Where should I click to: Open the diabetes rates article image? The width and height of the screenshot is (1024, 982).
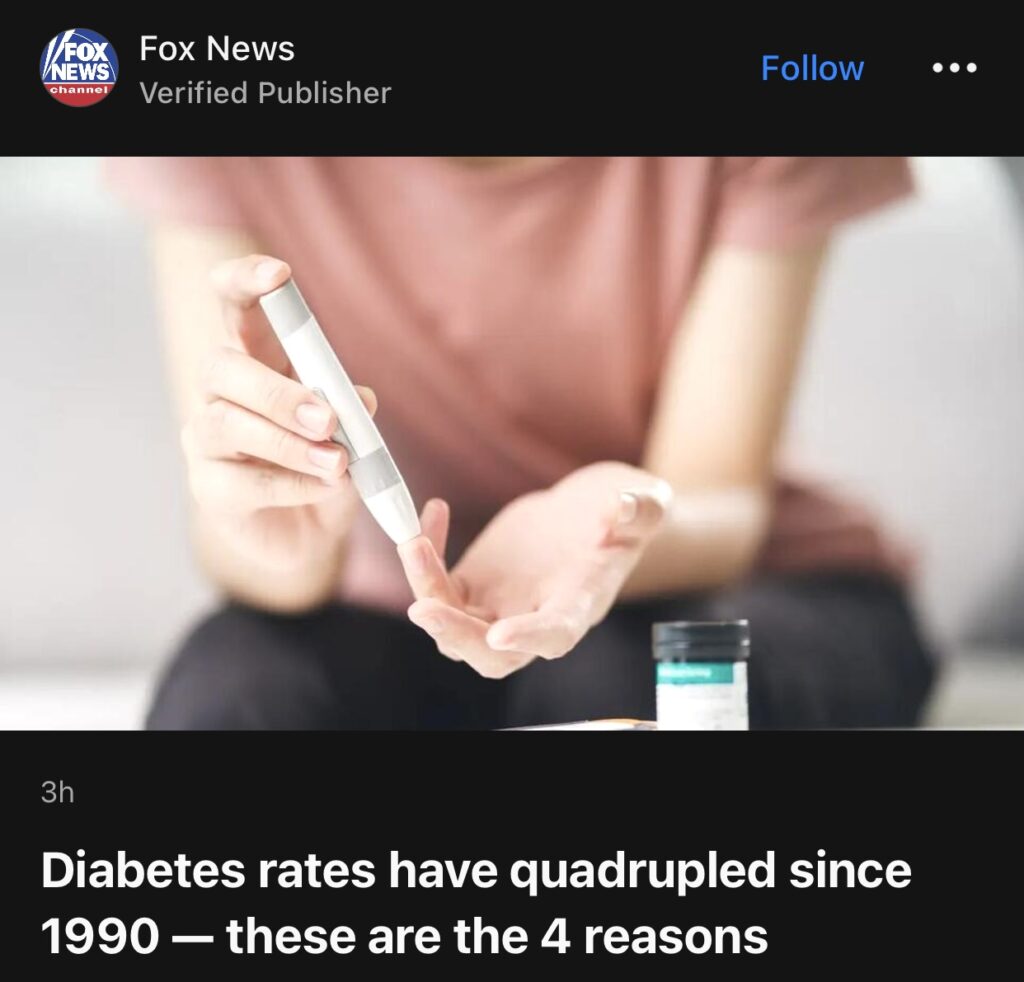pos(512,443)
